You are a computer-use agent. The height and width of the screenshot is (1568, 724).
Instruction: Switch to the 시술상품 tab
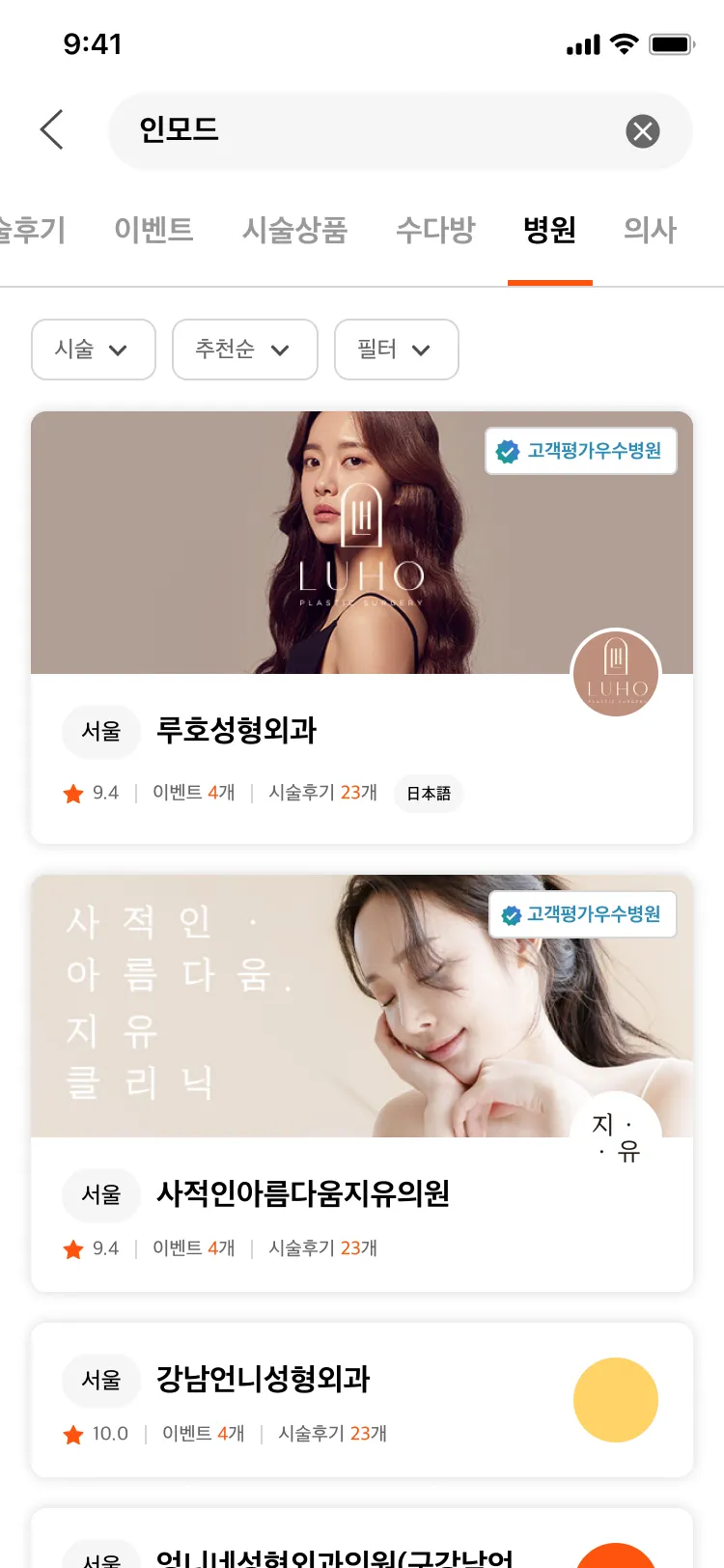pos(294,230)
